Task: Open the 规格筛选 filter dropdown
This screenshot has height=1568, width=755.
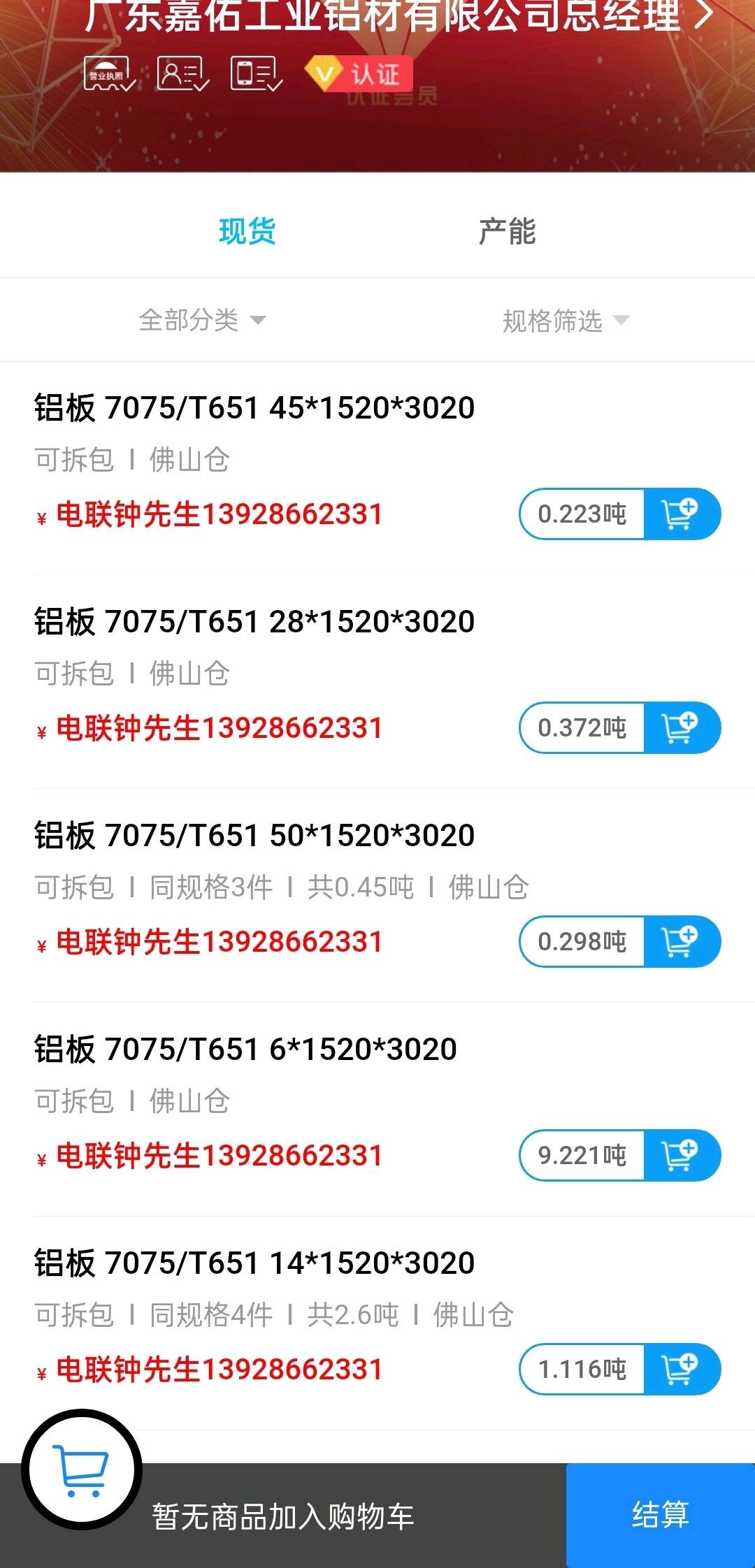Action: (x=566, y=321)
